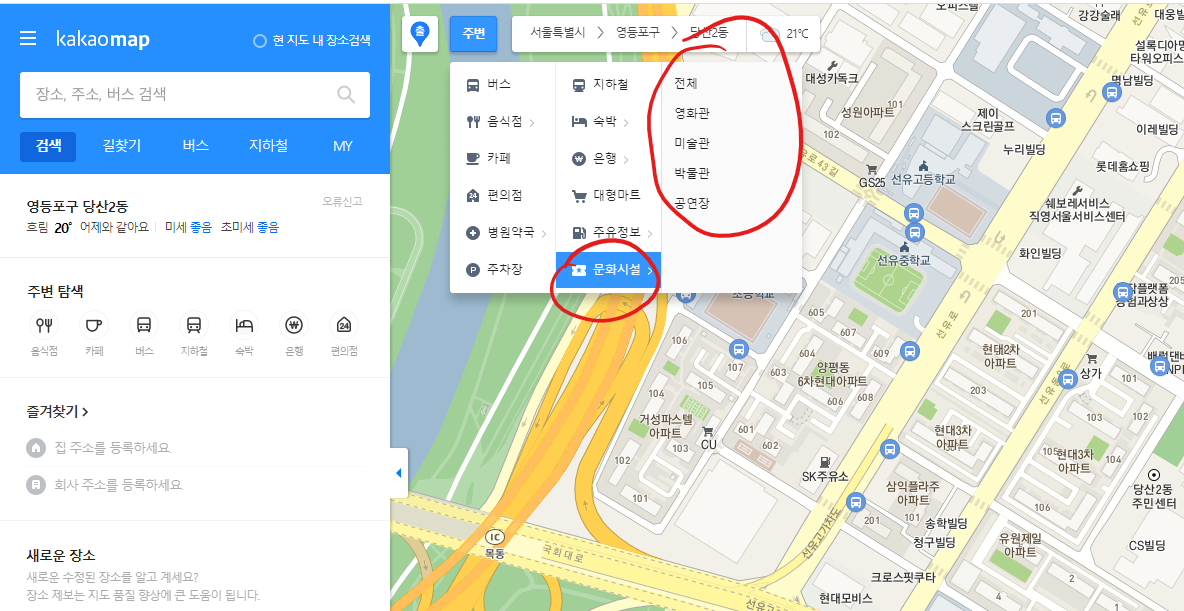Image resolution: width=1184 pixels, height=611 pixels.
Task: Tap the place, address, bus search field
Action: [x=180, y=95]
